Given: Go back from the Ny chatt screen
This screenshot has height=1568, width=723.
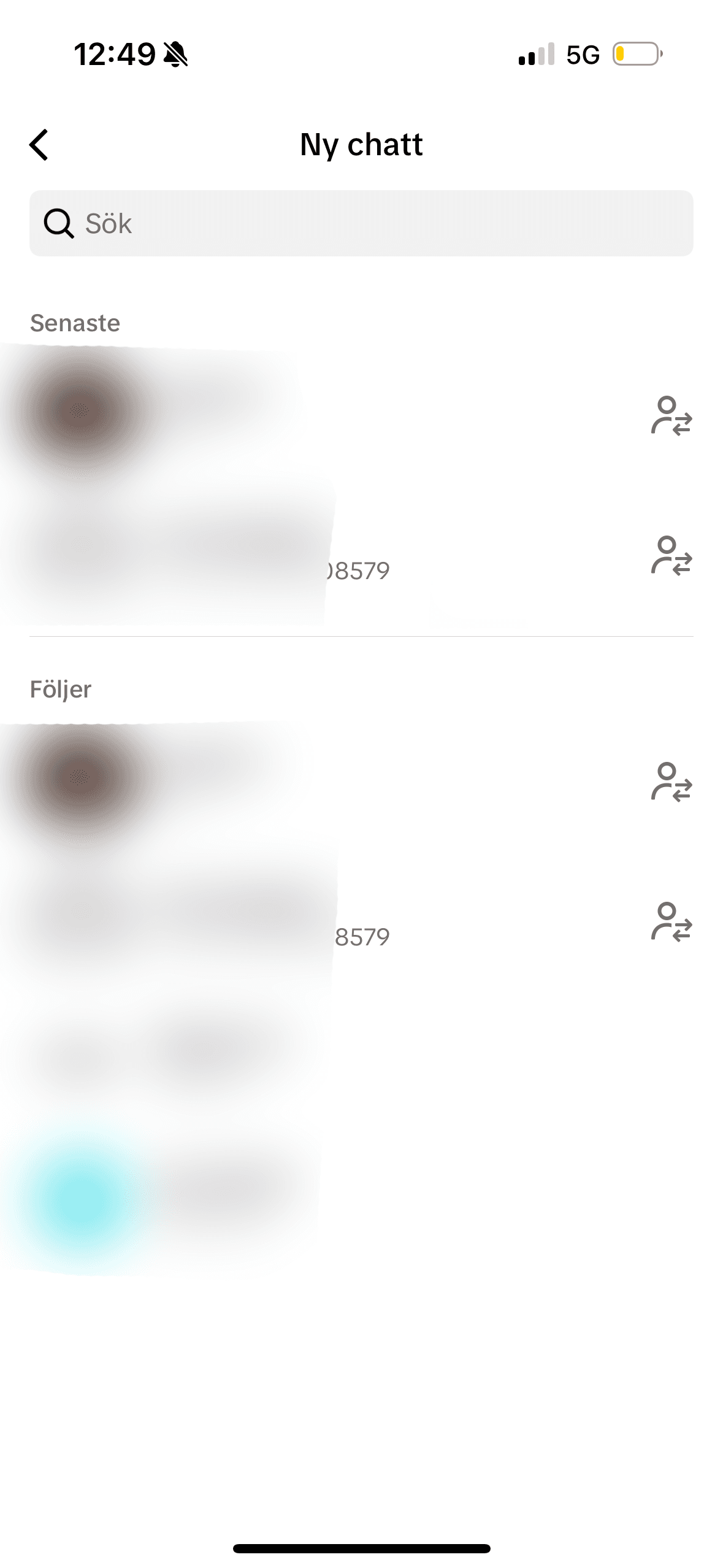Looking at the screenshot, I should (39, 145).
